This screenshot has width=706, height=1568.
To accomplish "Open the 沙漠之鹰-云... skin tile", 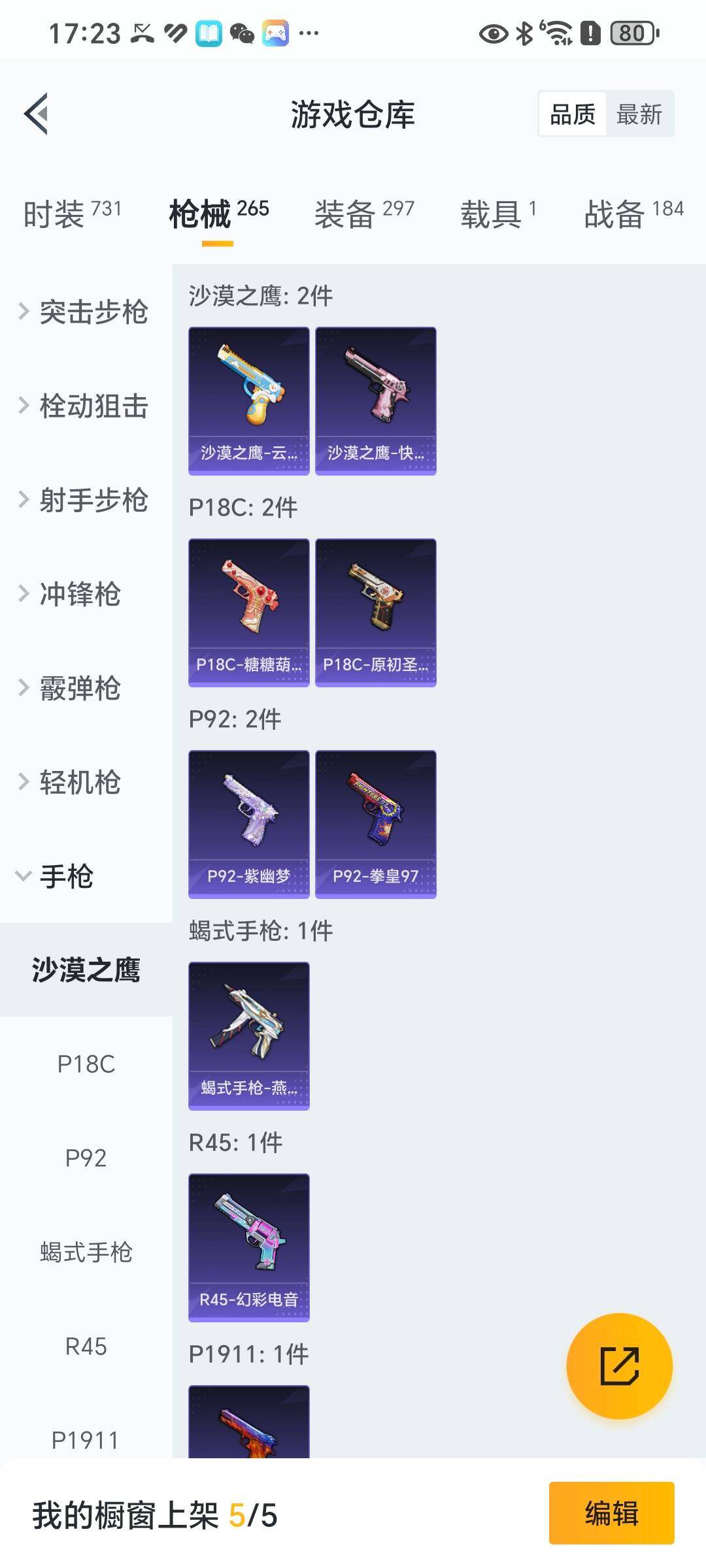I will tap(248, 400).
